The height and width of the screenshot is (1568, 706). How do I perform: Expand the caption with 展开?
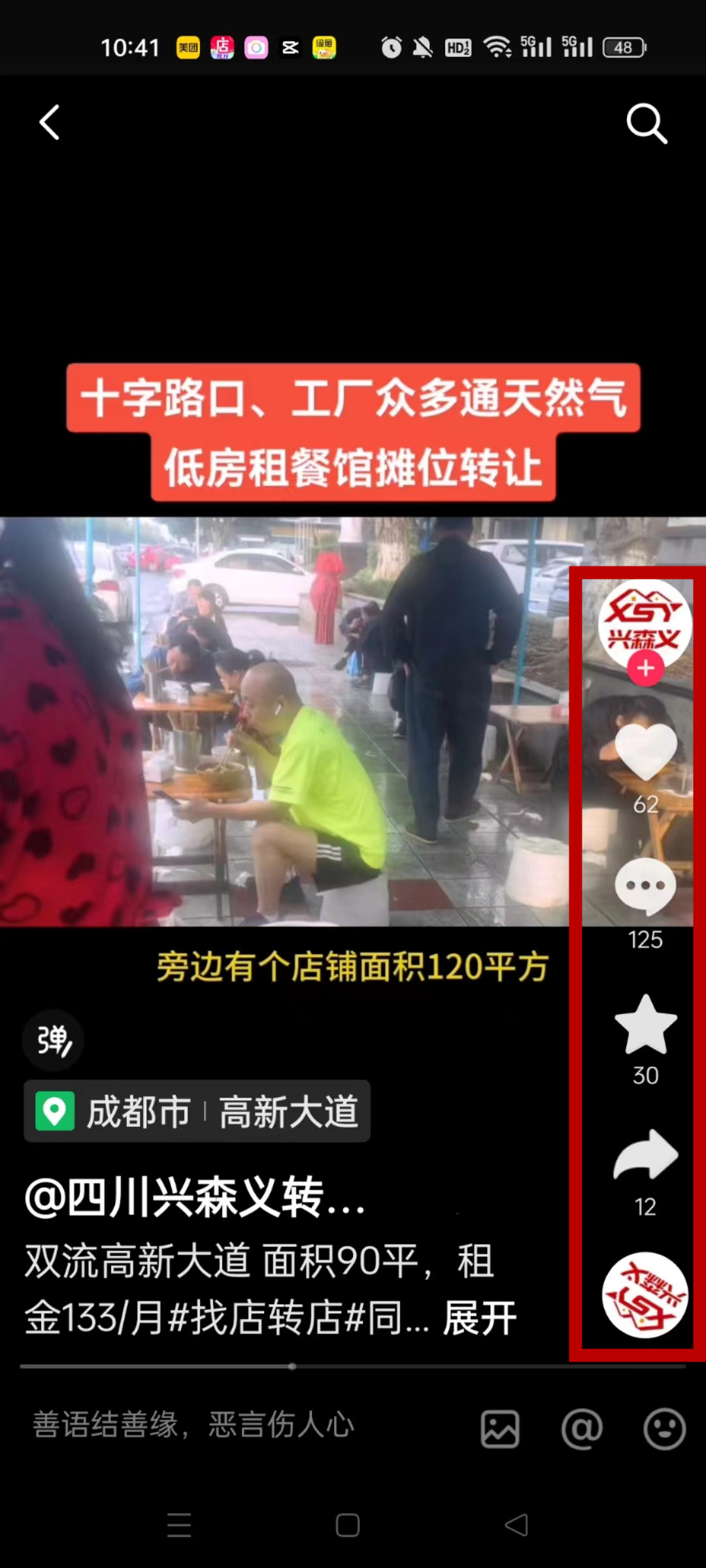[x=479, y=1318]
